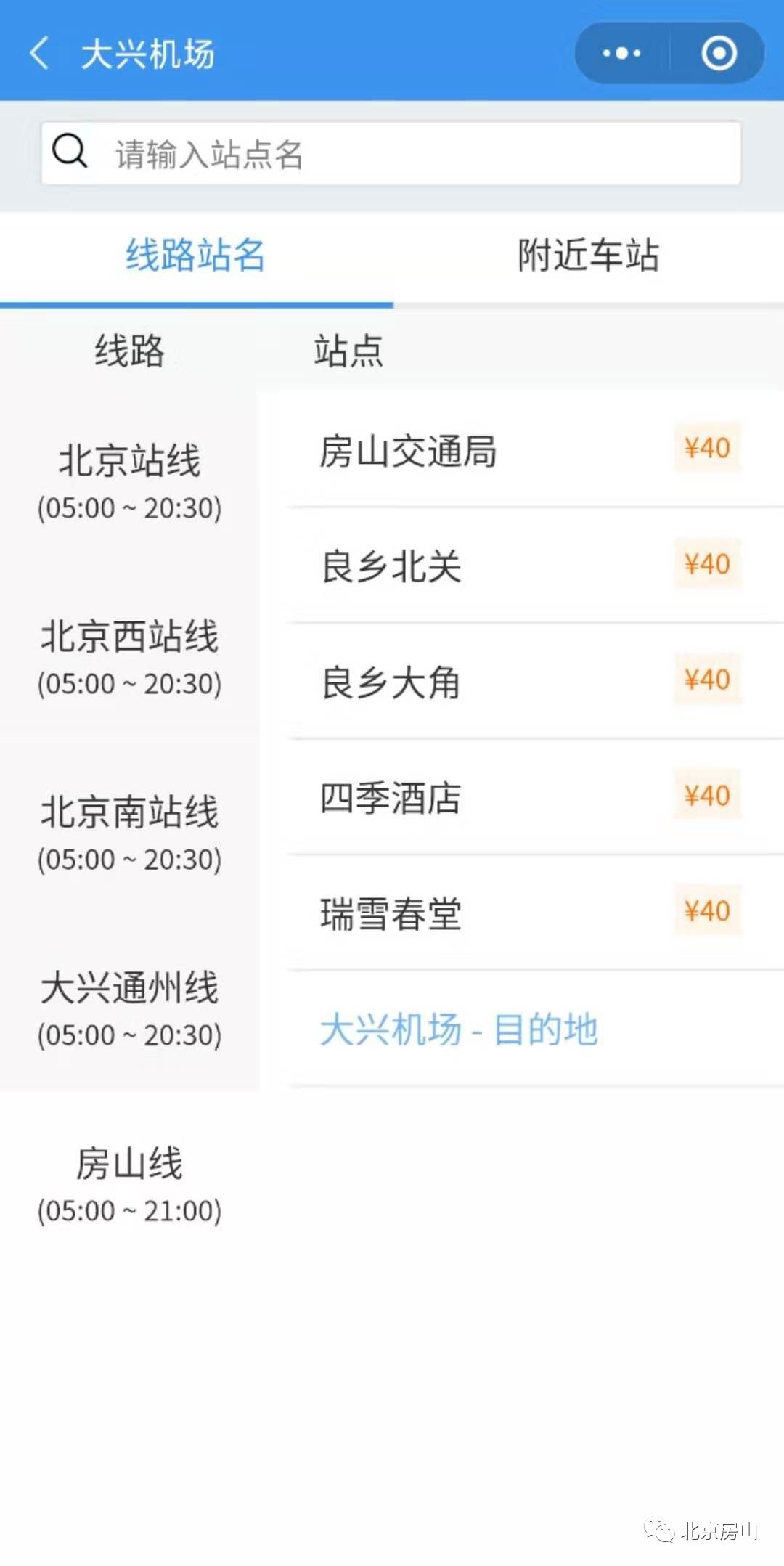Open the 大兴机场 - 目的地 link
This screenshot has height=1566, width=784.
459,1029
